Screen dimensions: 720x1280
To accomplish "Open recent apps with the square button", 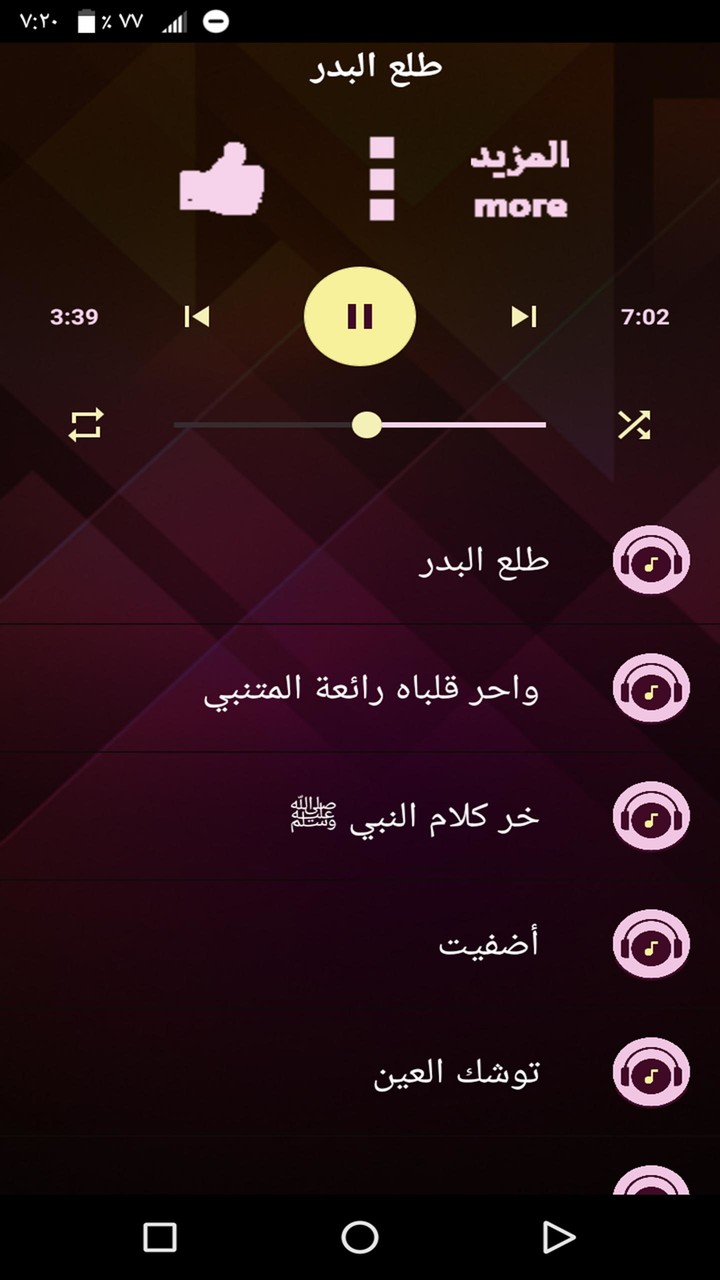I will tap(160, 1238).
